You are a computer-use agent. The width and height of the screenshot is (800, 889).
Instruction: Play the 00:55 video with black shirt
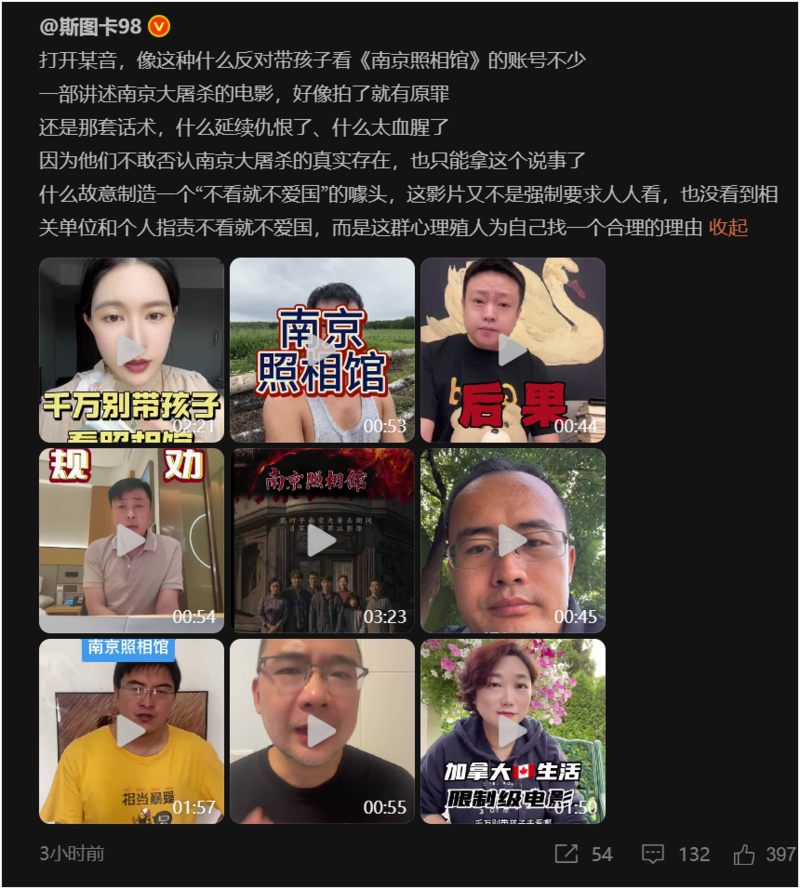point(321,731)
